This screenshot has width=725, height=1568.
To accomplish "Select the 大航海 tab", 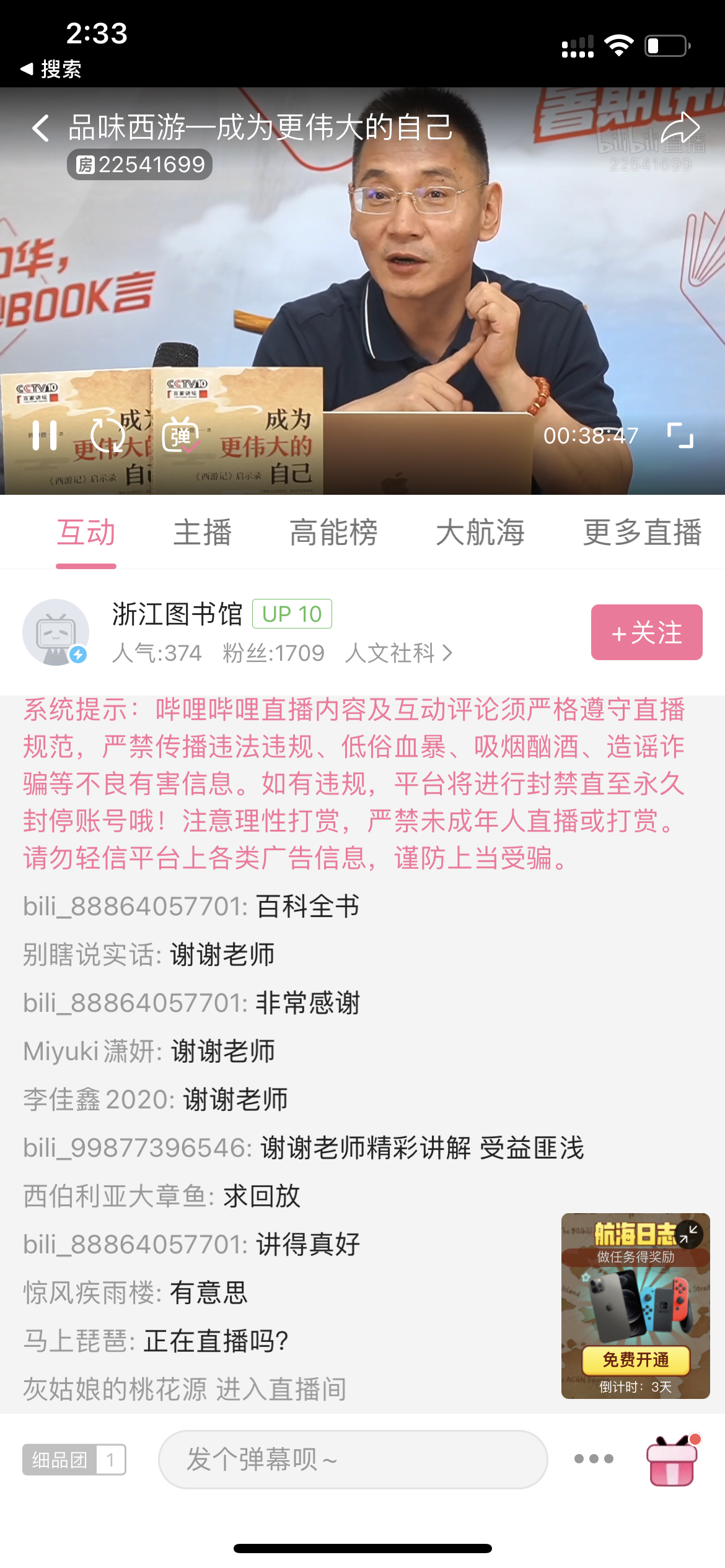I will click(x=480, y=533).
